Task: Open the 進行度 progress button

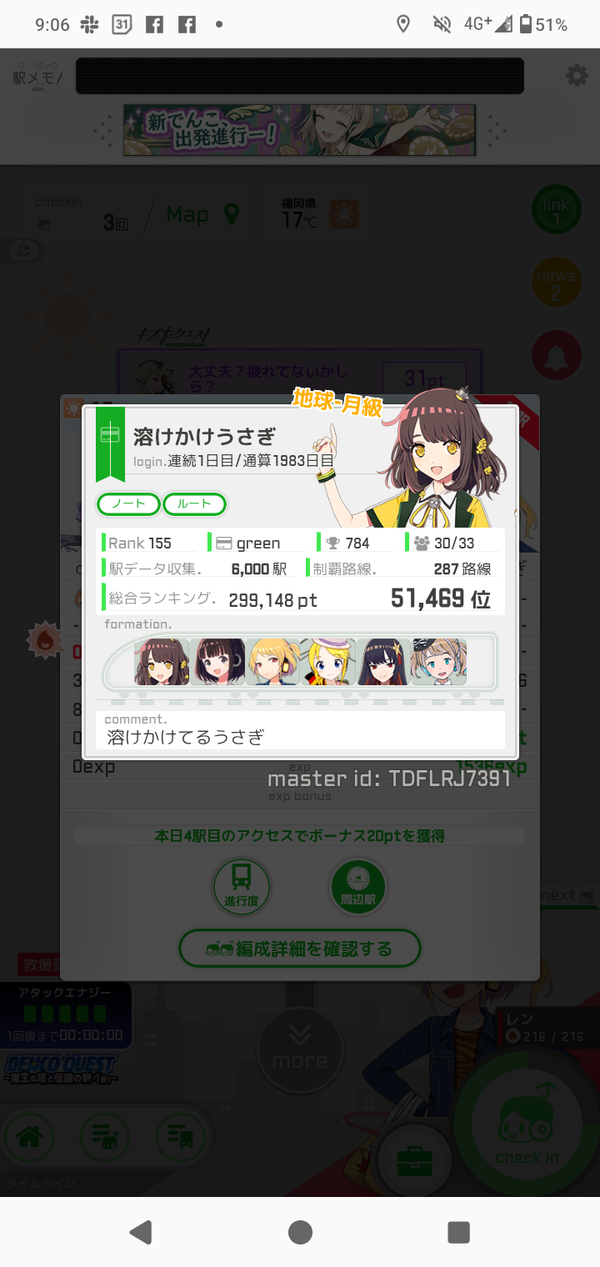Action: (x=242, y=887)
